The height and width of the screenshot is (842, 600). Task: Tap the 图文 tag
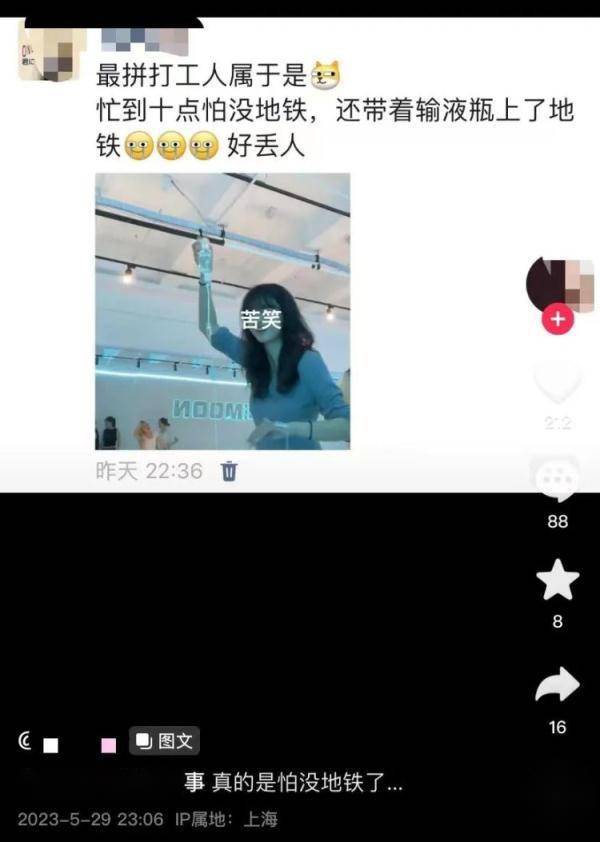point(165,741)
